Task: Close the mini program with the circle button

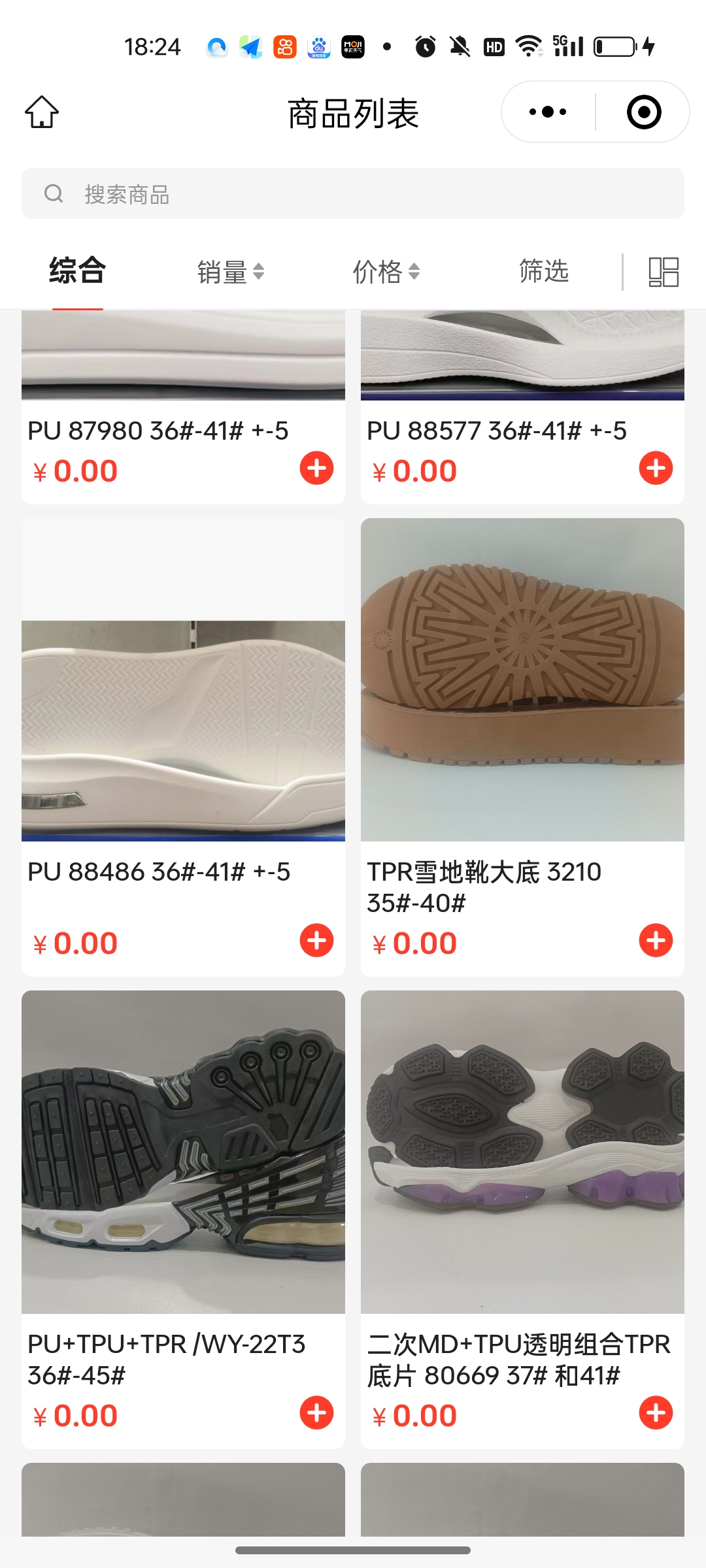Action: (644, 112)
